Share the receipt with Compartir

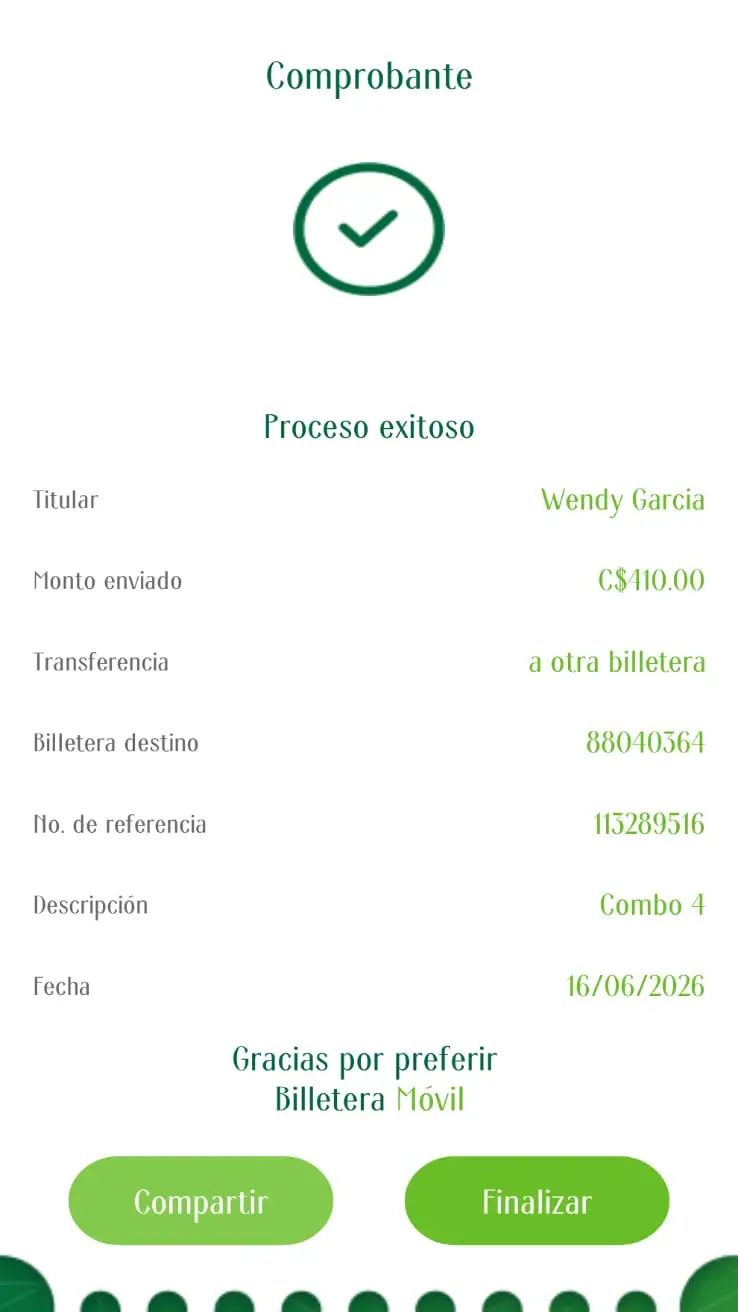pyautogui.click(x=201, y=1201)
